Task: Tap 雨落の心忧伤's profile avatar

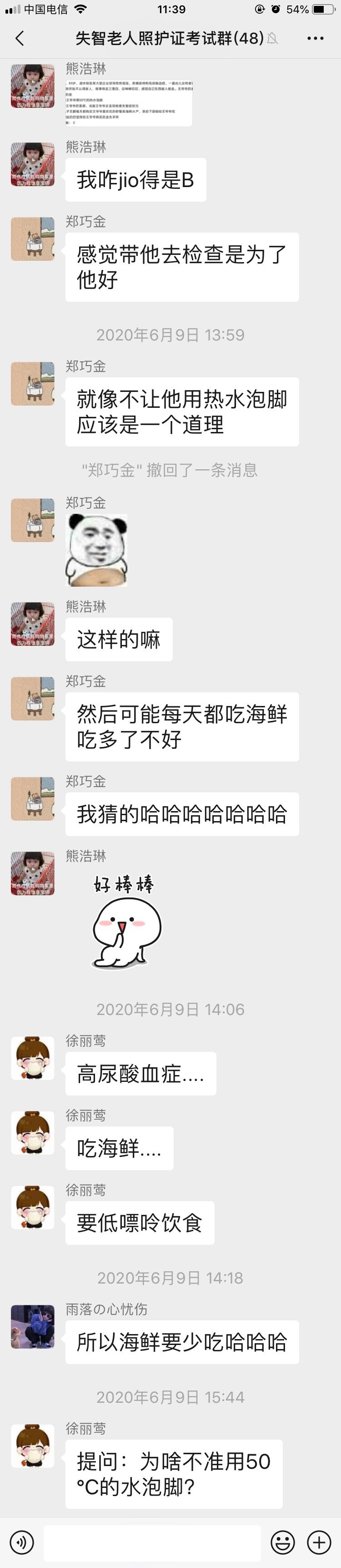Action: 32,1326
